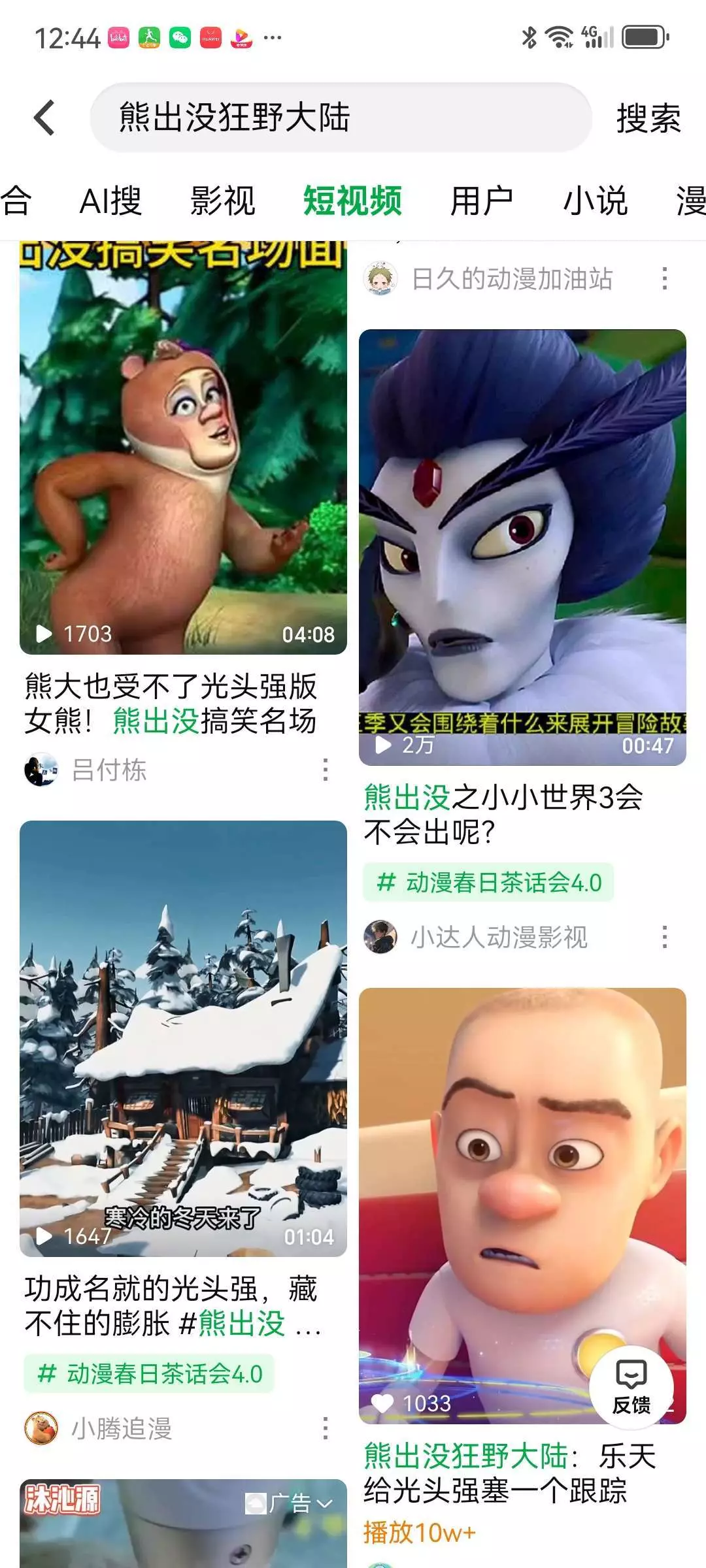The image size is (706, 1568).
Task: Open more options next to 小腾追漫
Action: point(326,1428)
